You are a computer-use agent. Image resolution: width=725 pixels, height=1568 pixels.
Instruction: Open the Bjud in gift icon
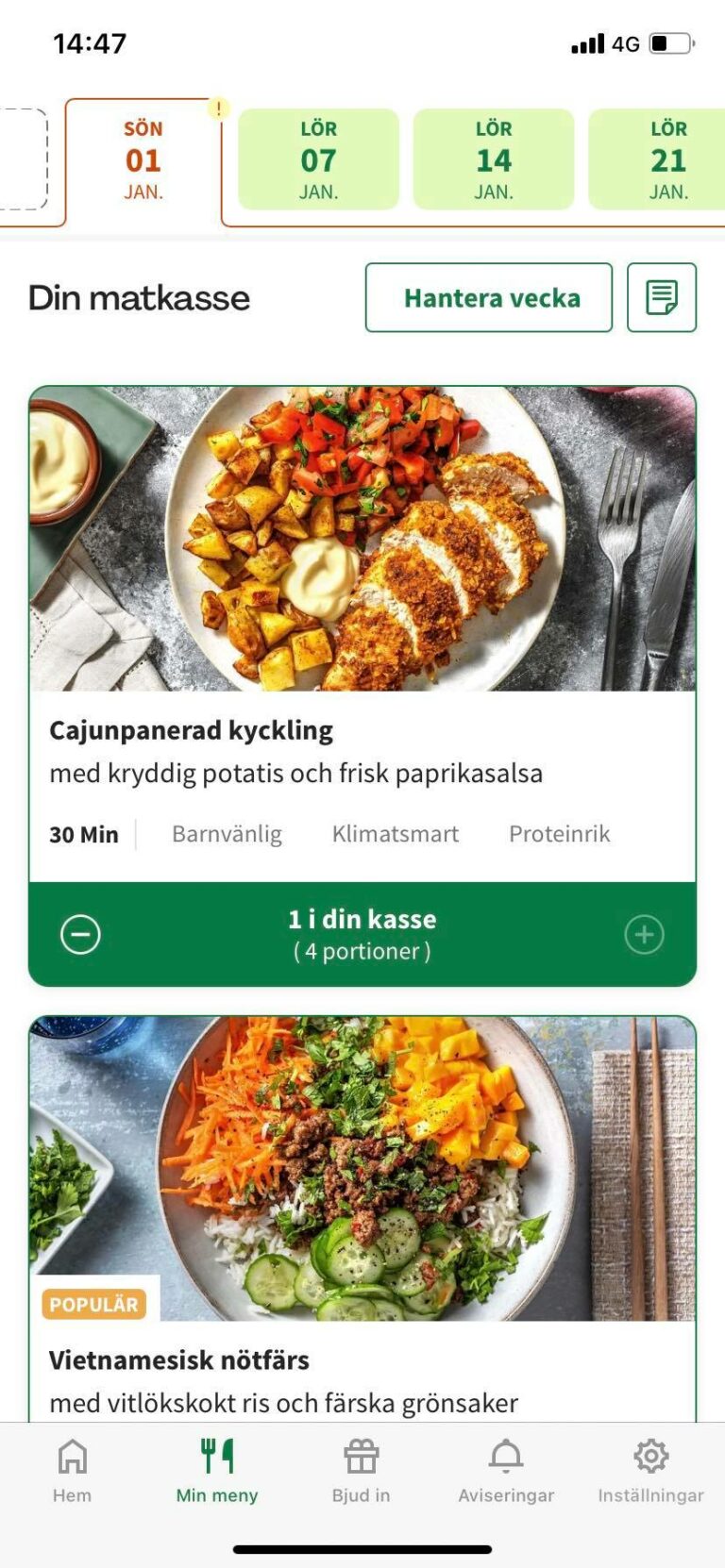click(x=362, y=1458)
